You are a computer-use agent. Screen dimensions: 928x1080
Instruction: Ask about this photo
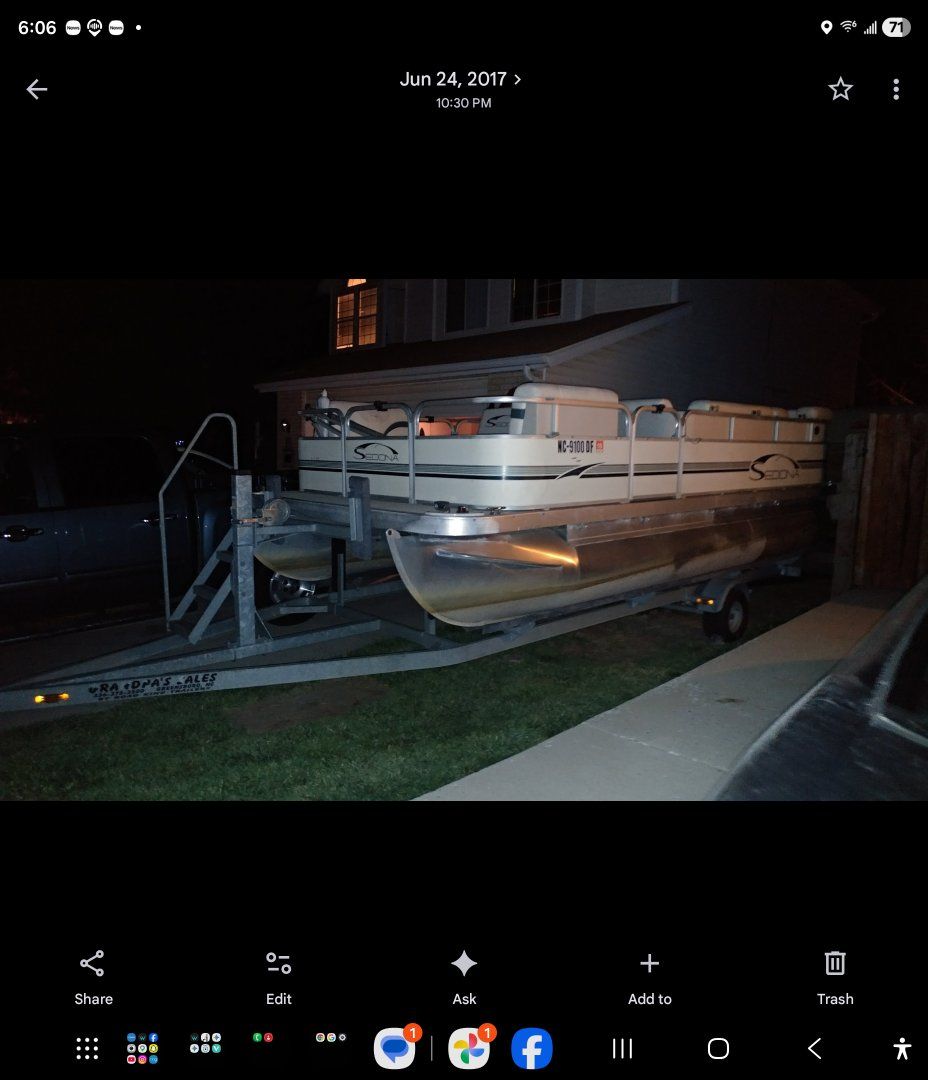(464, 977)
